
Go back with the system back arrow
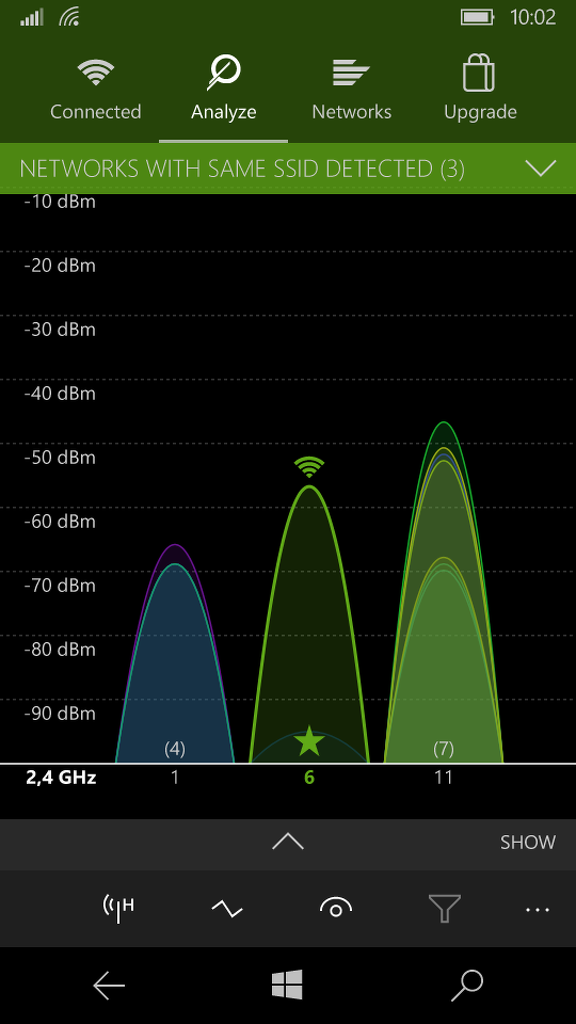[108, 985]
